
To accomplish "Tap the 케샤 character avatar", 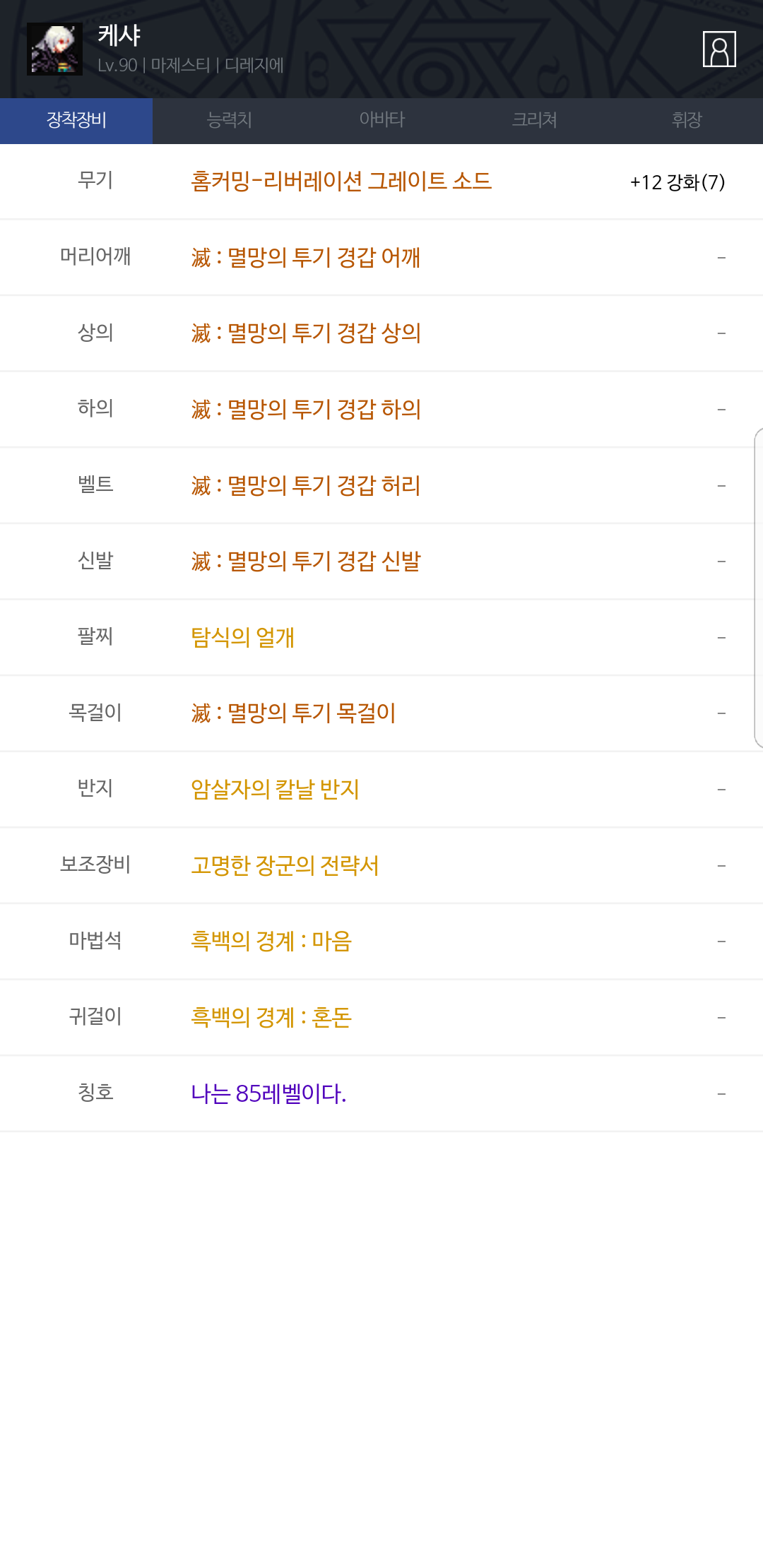I will click(54, 49).
